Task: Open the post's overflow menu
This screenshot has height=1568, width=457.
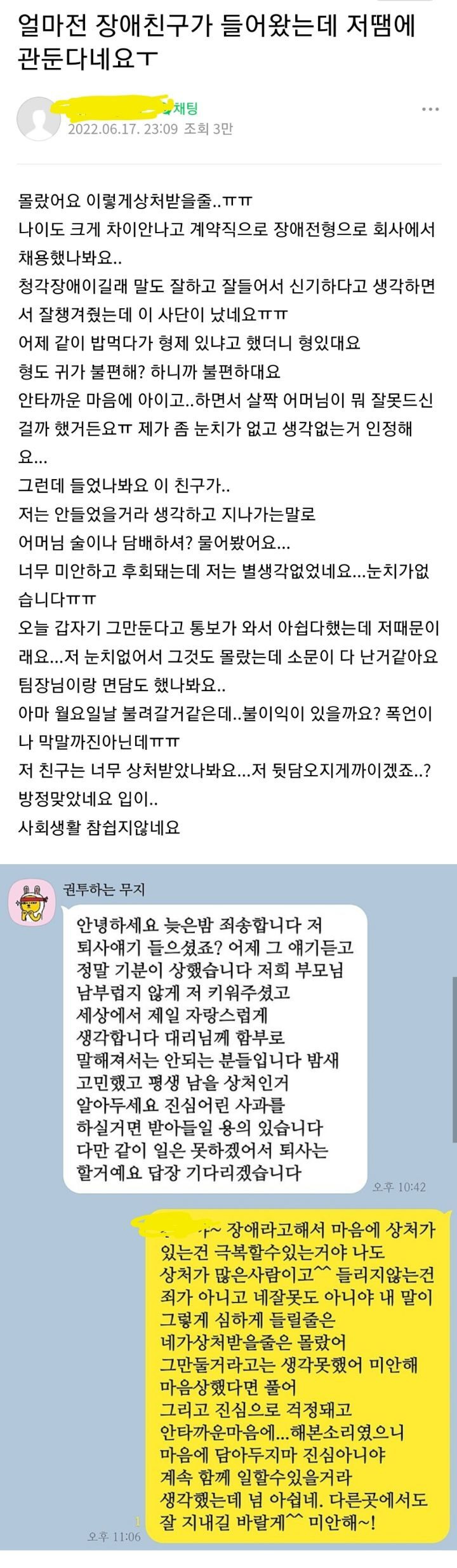Action: [431, 109]
